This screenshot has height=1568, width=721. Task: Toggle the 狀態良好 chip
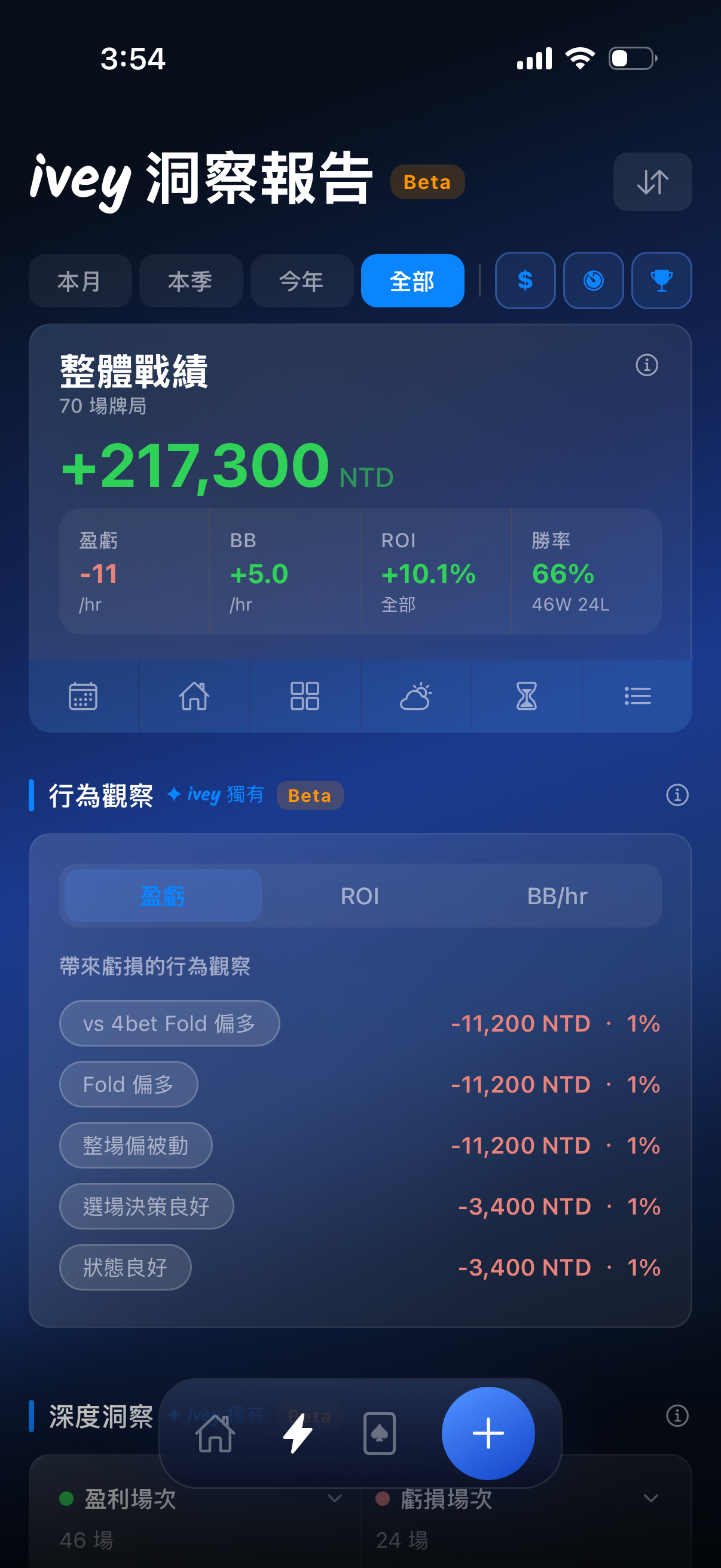point(125,1267)
